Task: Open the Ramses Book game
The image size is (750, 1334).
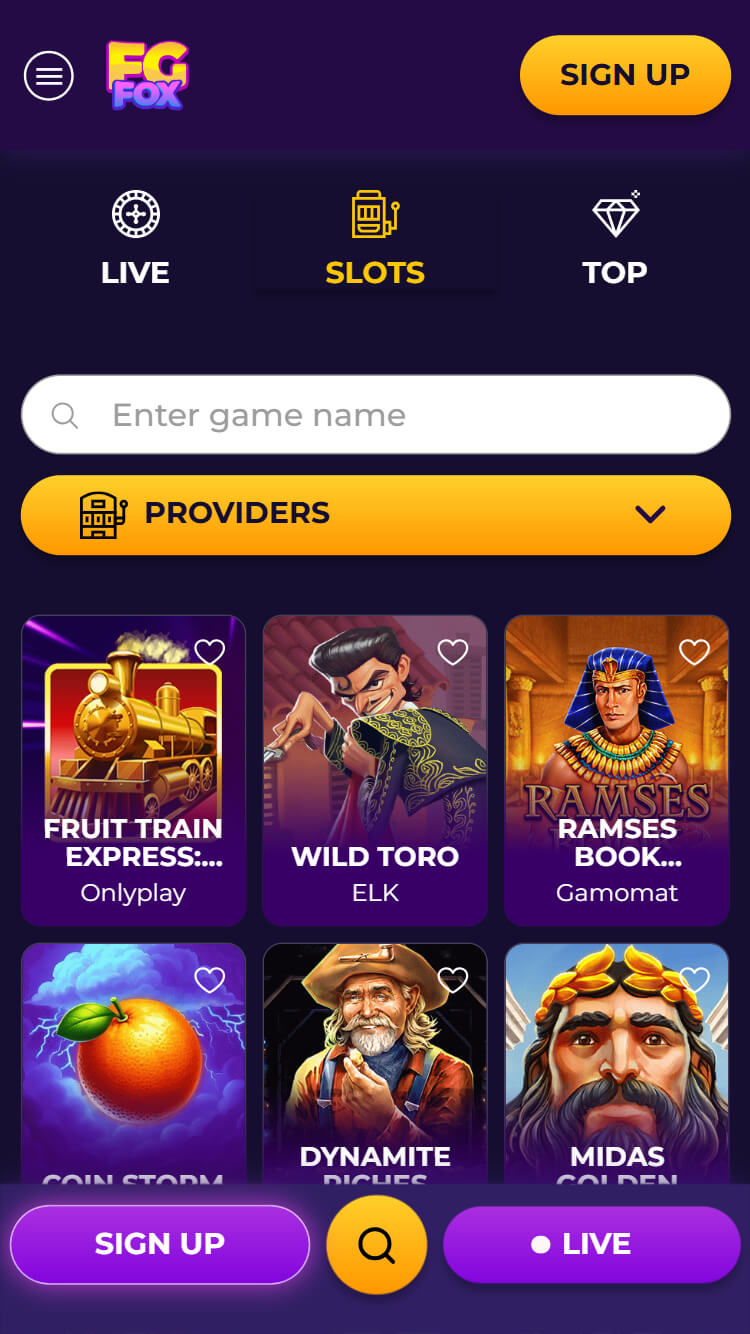Action: 617,770
